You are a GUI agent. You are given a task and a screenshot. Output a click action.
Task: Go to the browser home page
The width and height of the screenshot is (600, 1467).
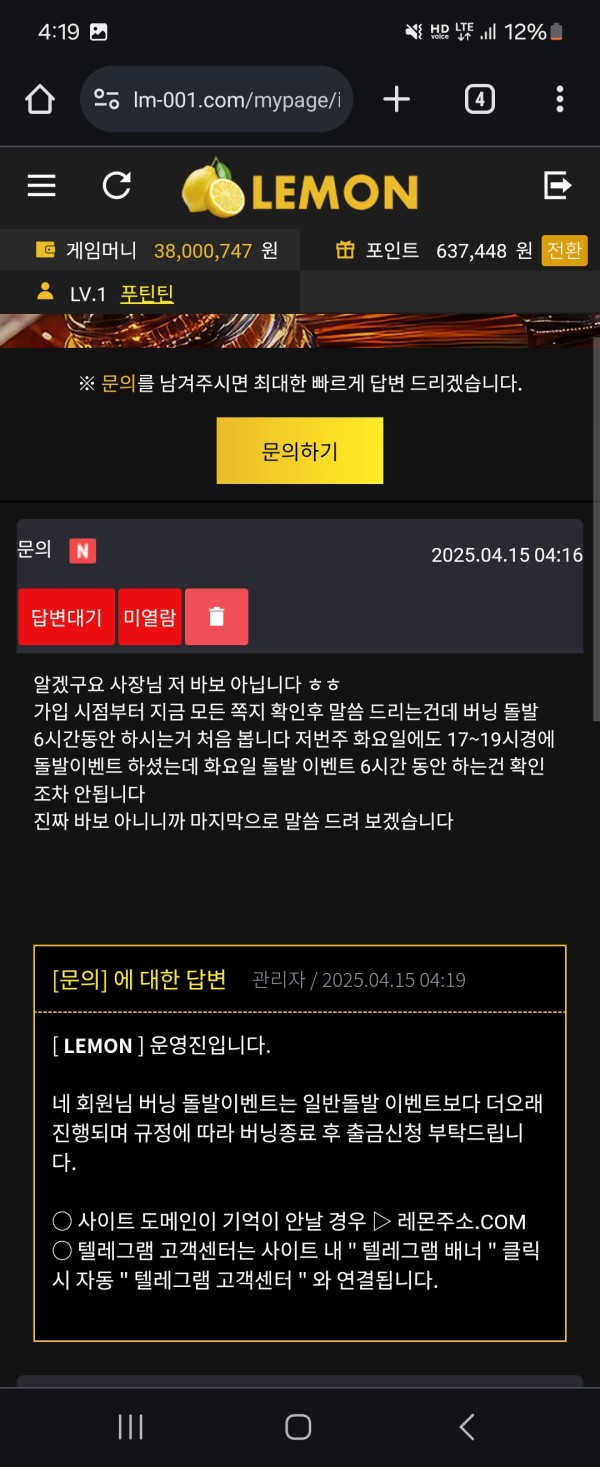coord(40,99)
